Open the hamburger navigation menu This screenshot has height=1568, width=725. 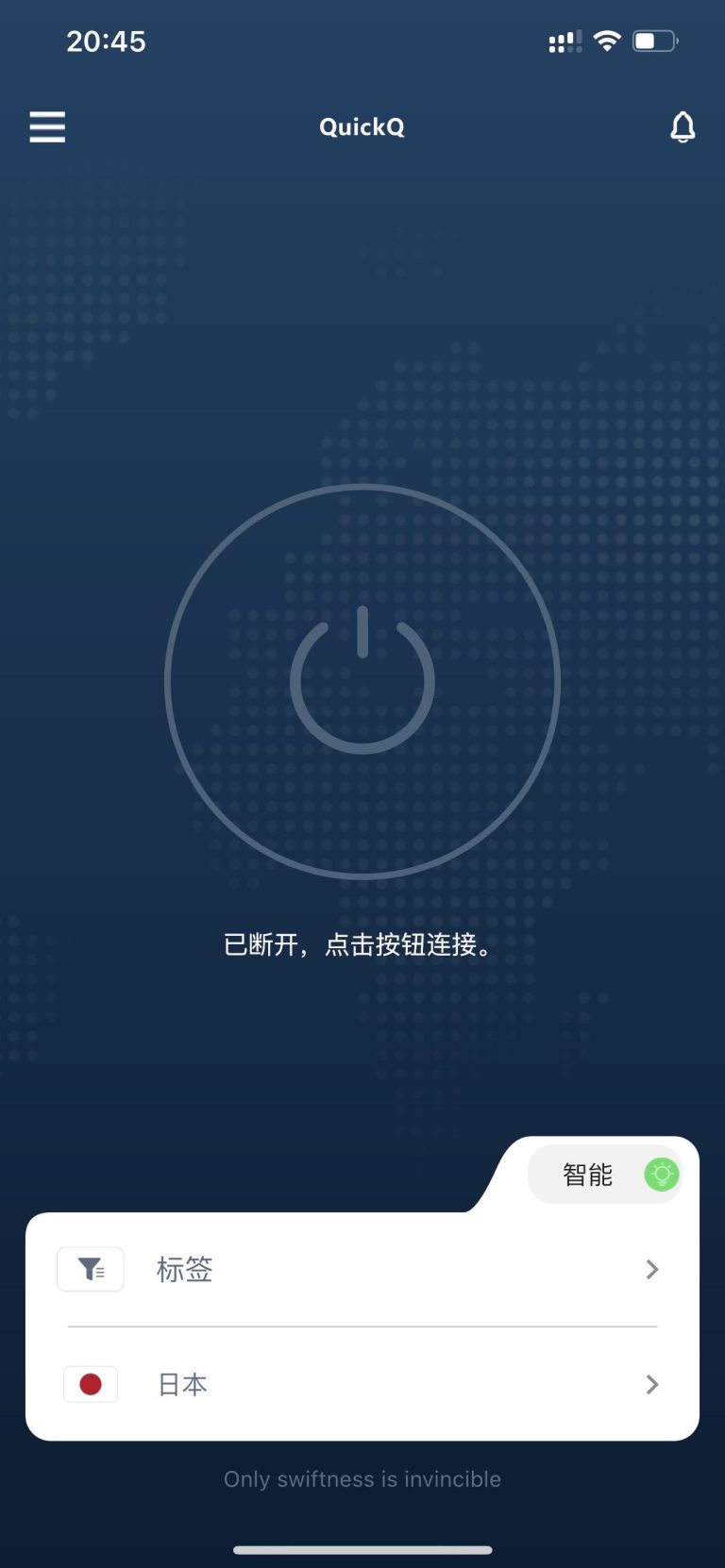[47, 126]
